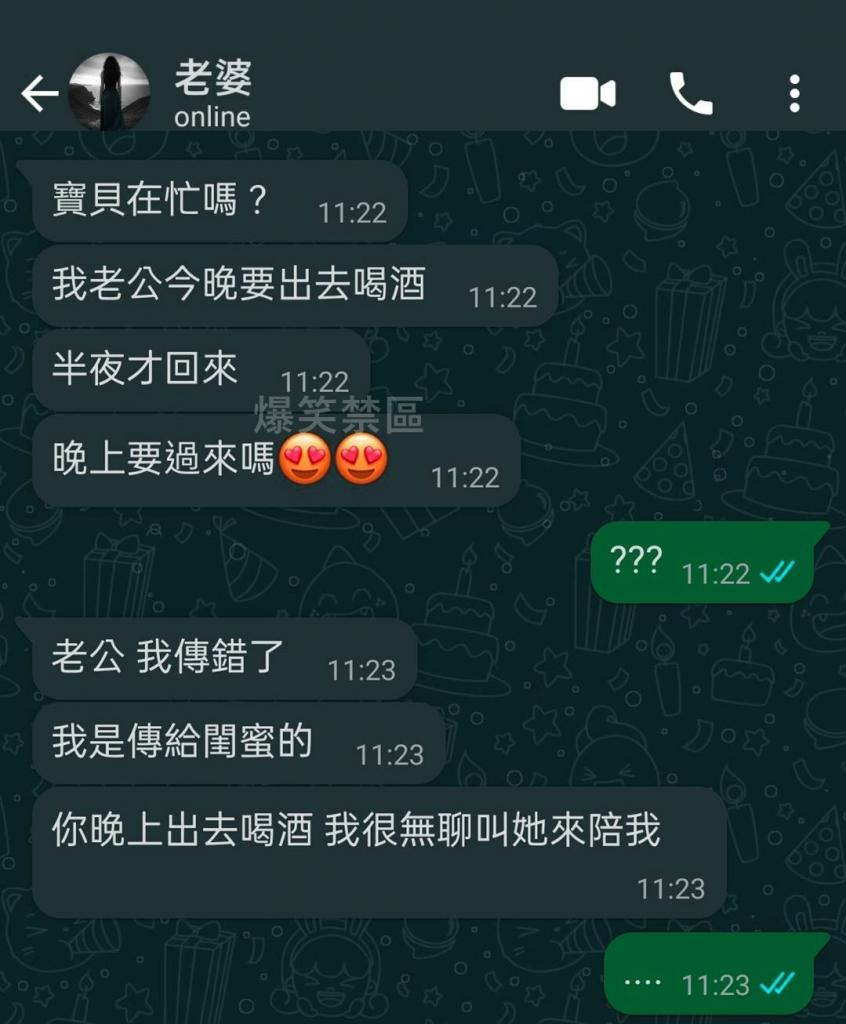Screen dimensions: 846x1024
Task: Open contact info for 老婆
Action: [x=213, y=94]
